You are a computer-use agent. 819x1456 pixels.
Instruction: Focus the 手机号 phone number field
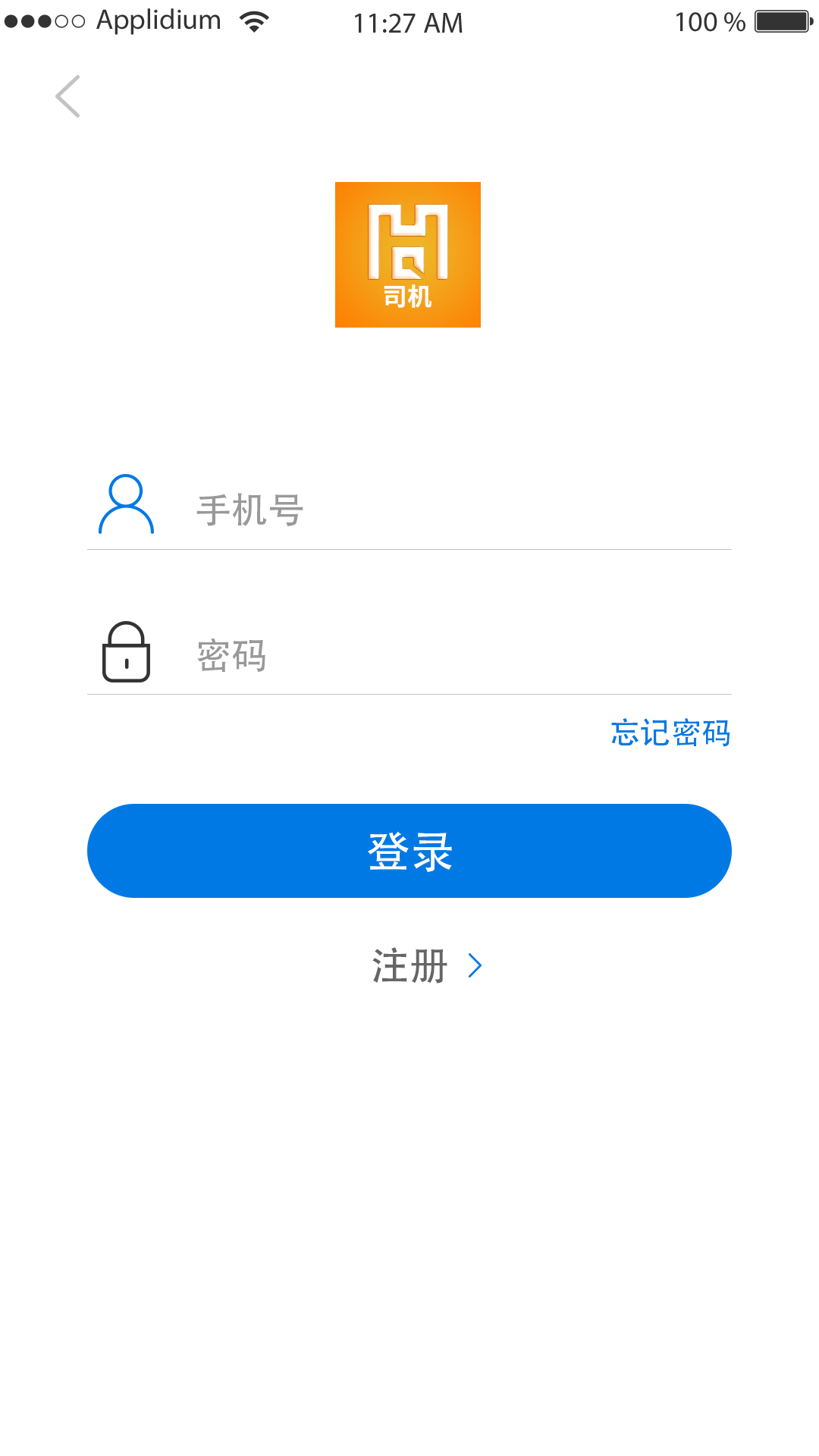(455, 510)
